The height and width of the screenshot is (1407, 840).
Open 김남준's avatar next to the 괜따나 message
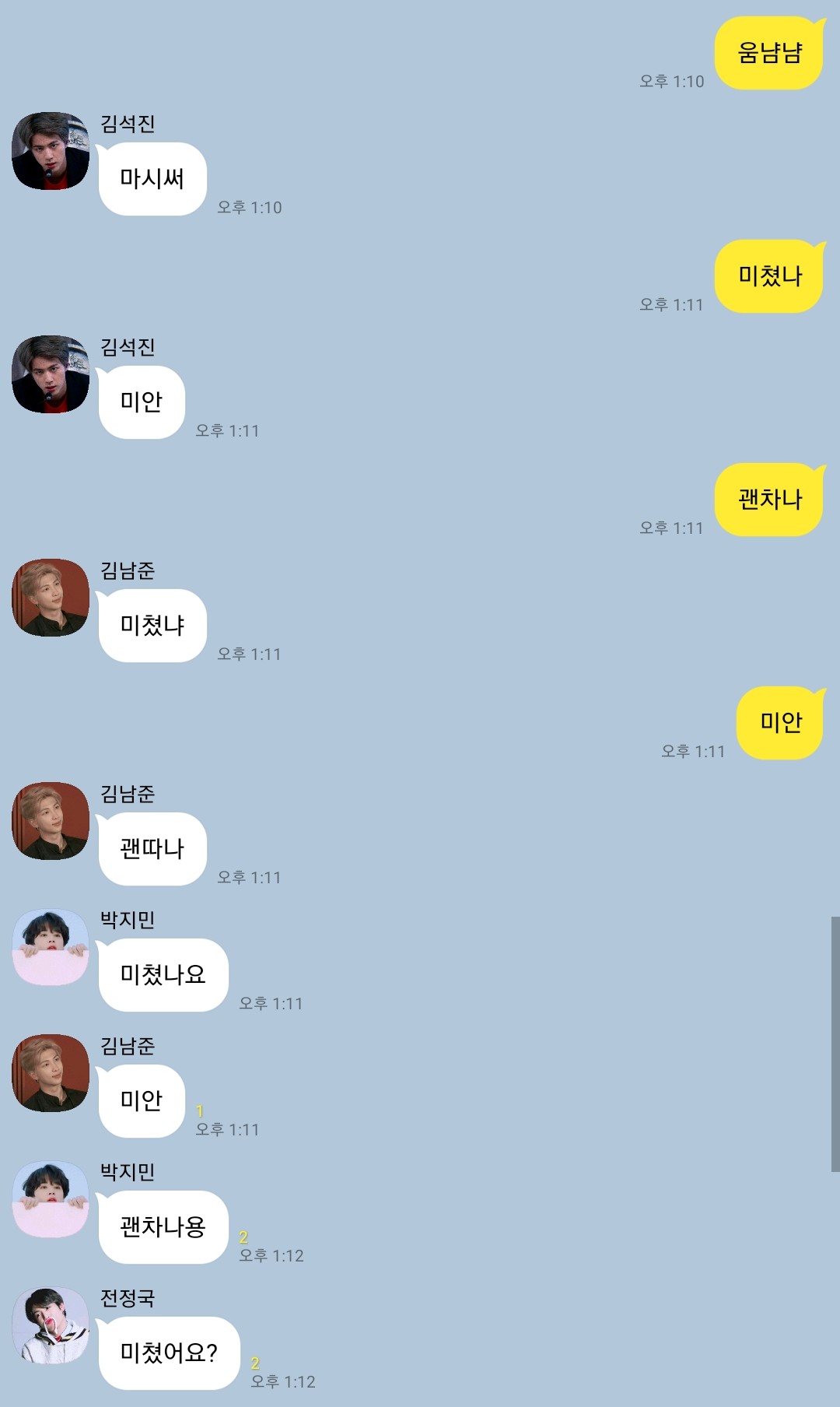click(x=51, y=821)
